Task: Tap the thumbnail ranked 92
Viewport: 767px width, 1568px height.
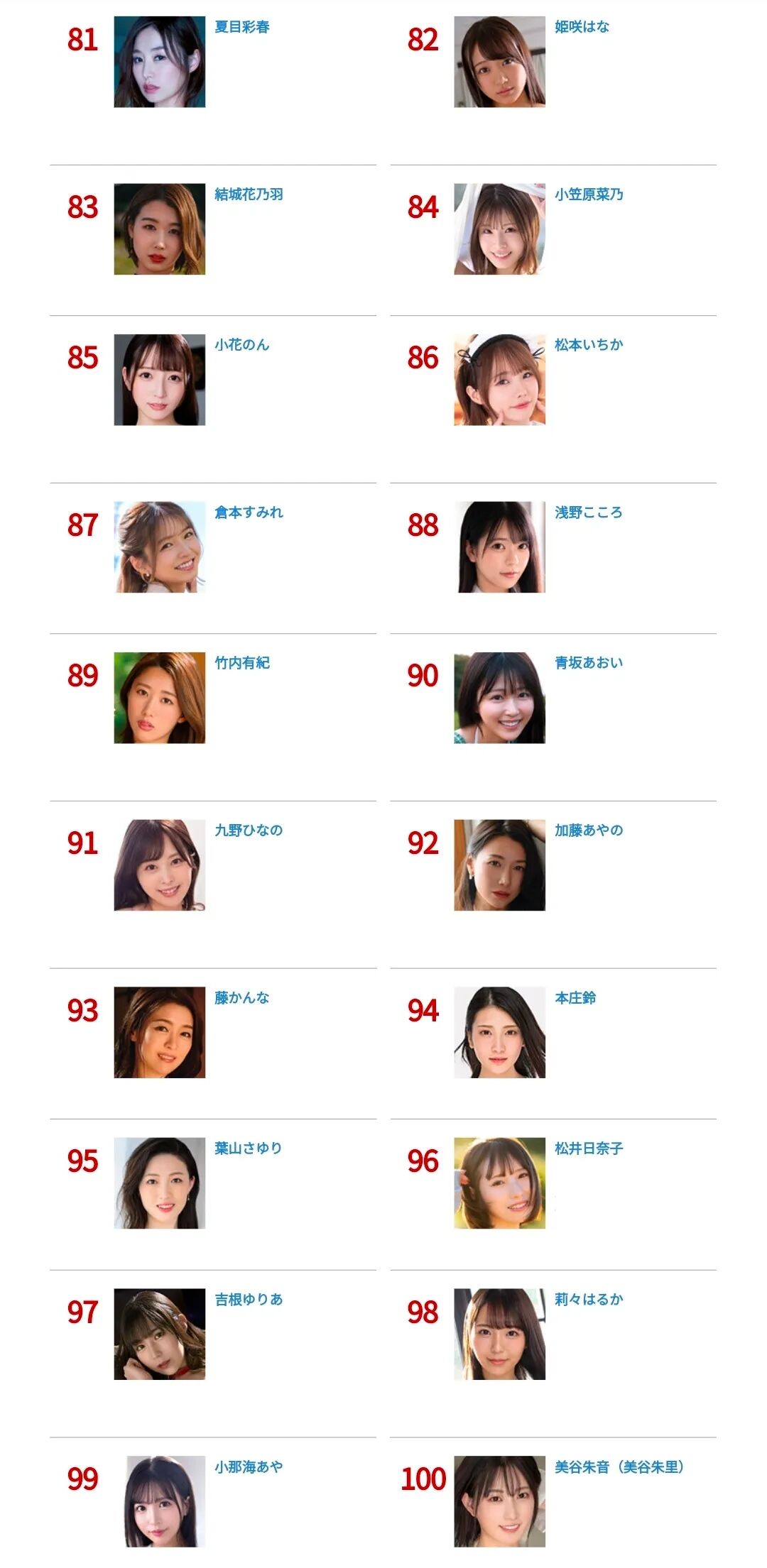Action: (499, 865)
